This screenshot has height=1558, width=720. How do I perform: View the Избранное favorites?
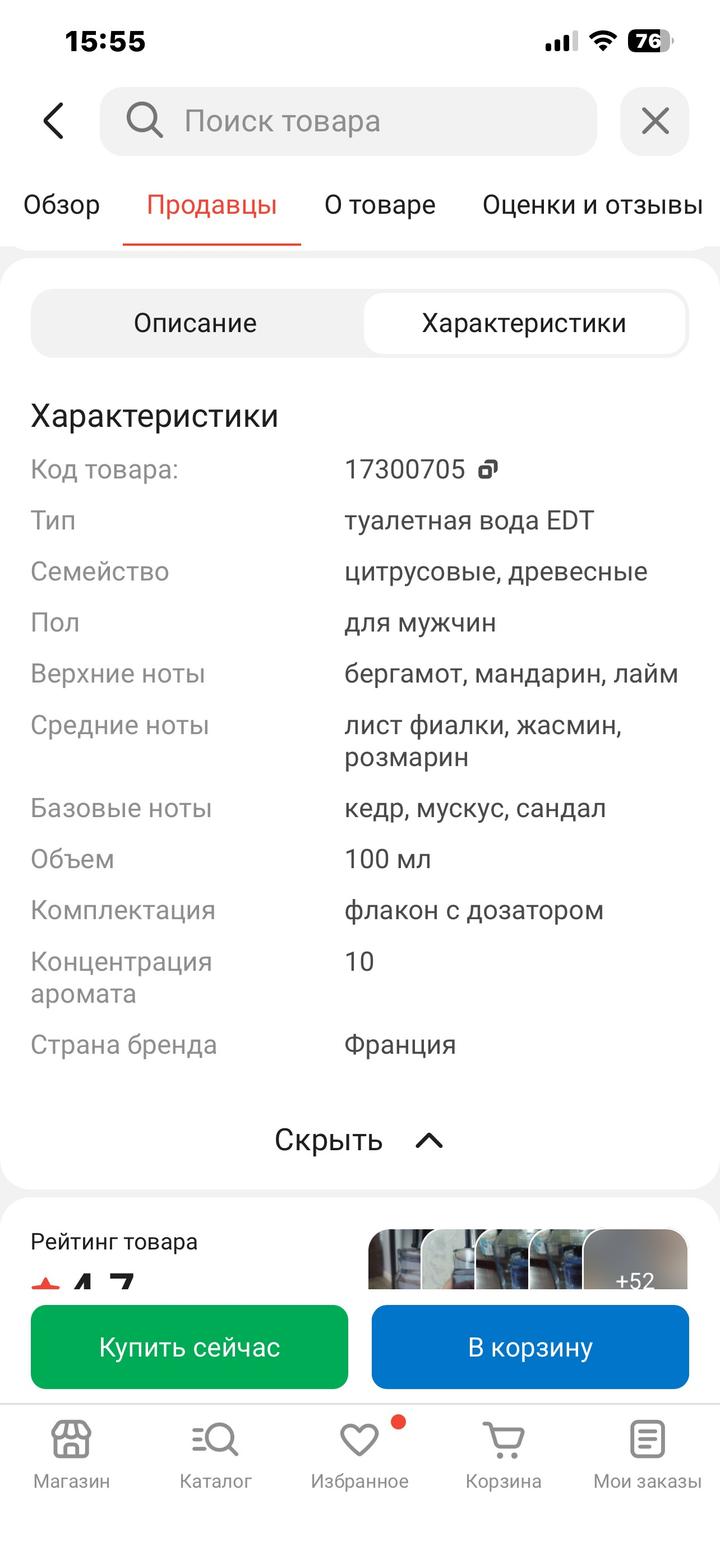click(360, 1455)
